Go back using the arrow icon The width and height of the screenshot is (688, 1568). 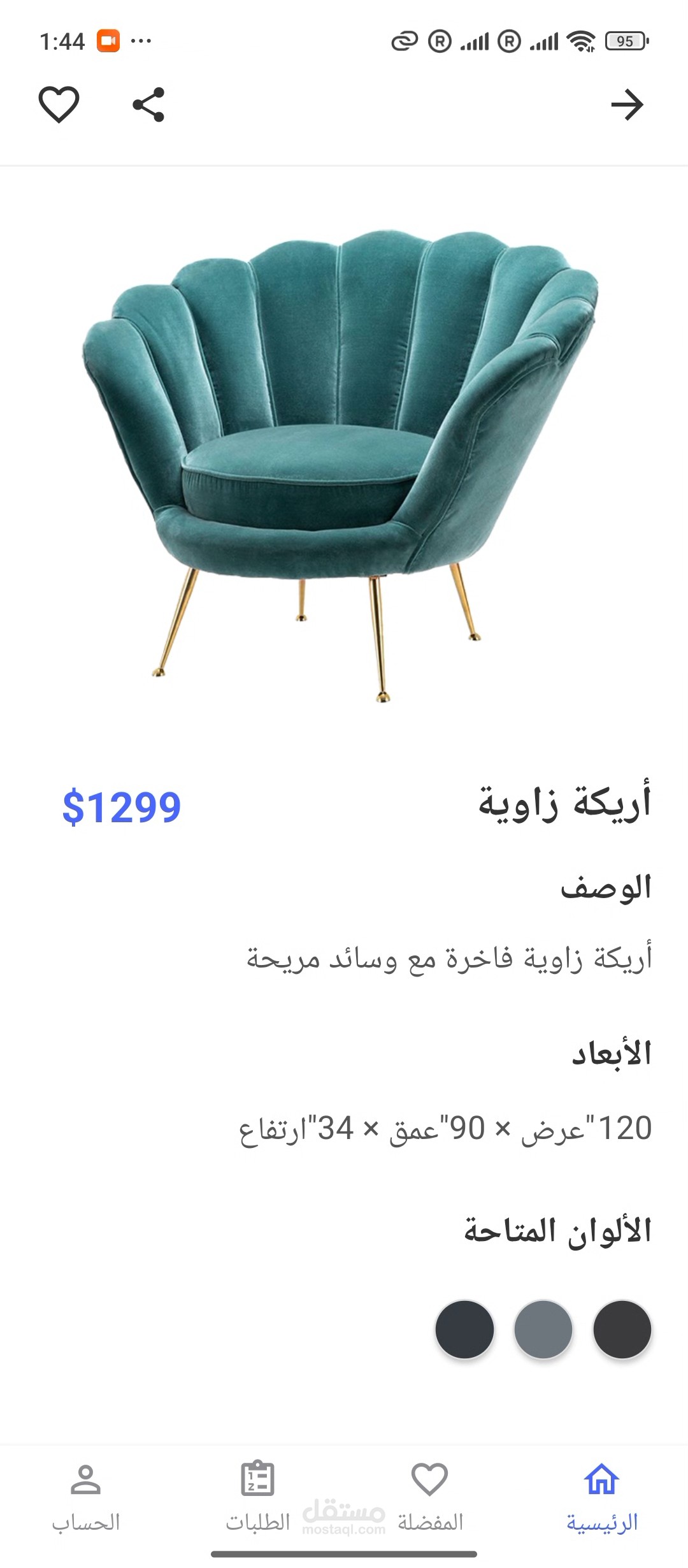[x=627, y=105]
